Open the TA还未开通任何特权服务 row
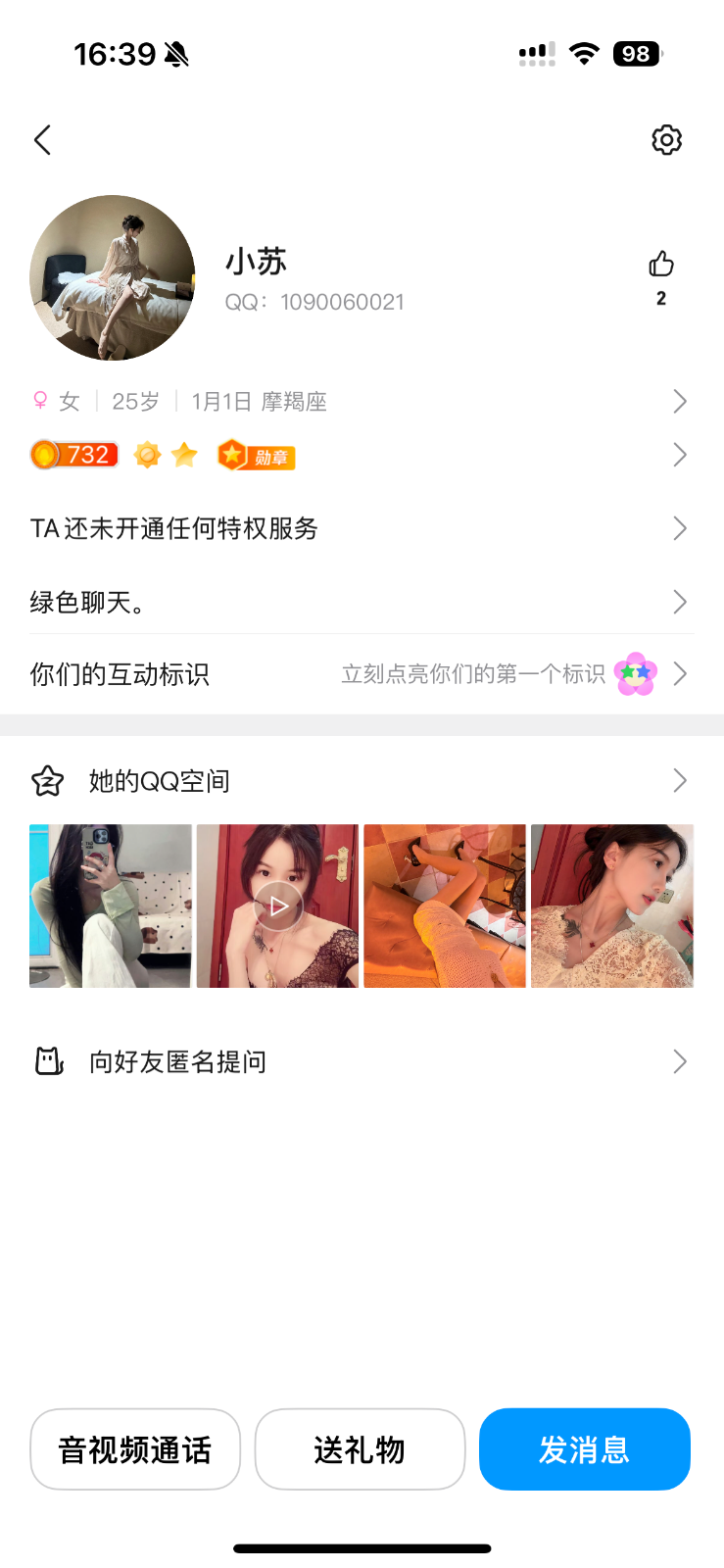 point(361,528)
